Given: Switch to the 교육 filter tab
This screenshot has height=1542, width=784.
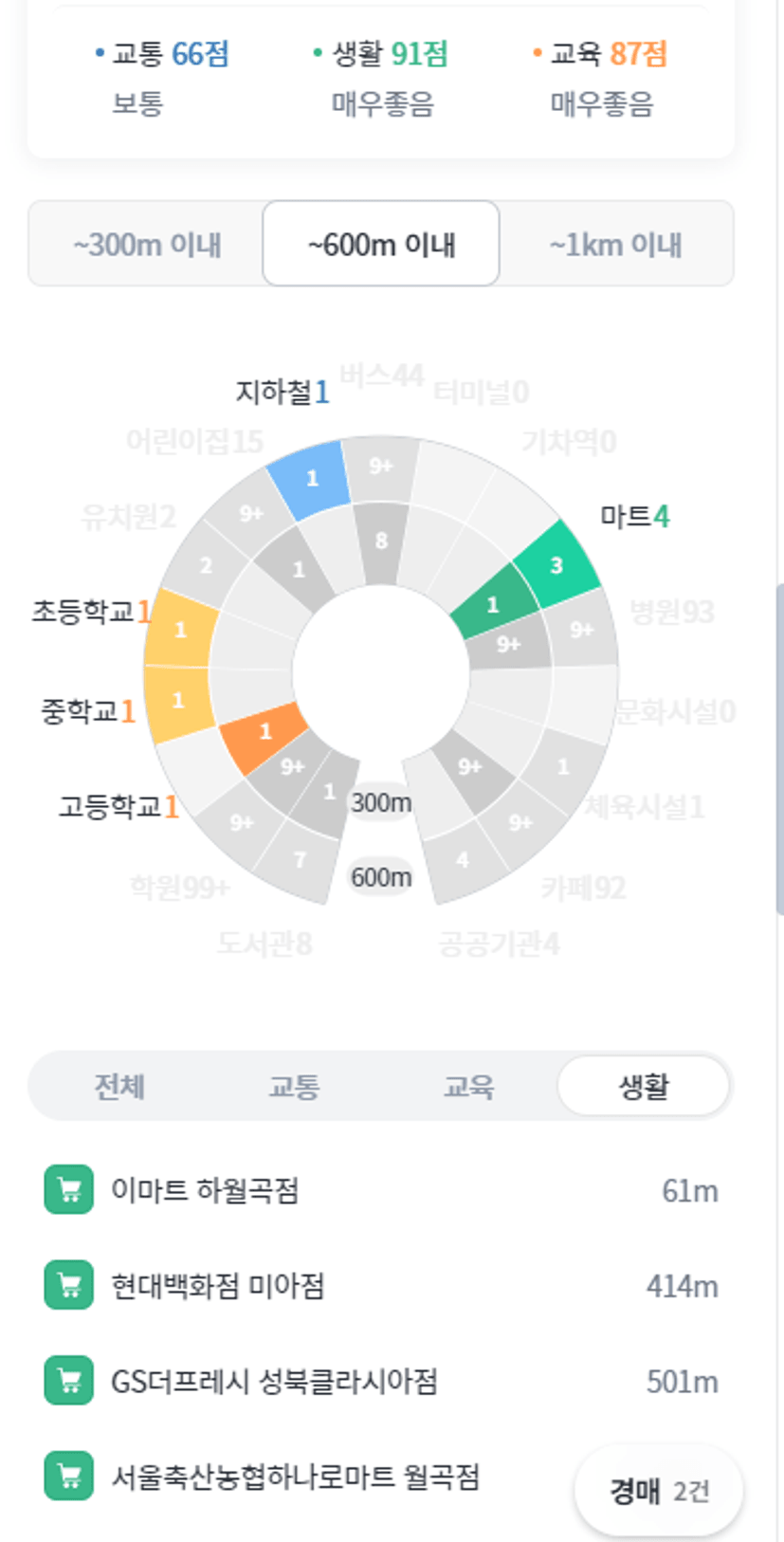Looking at the screenshot, I should (469, 1086).
